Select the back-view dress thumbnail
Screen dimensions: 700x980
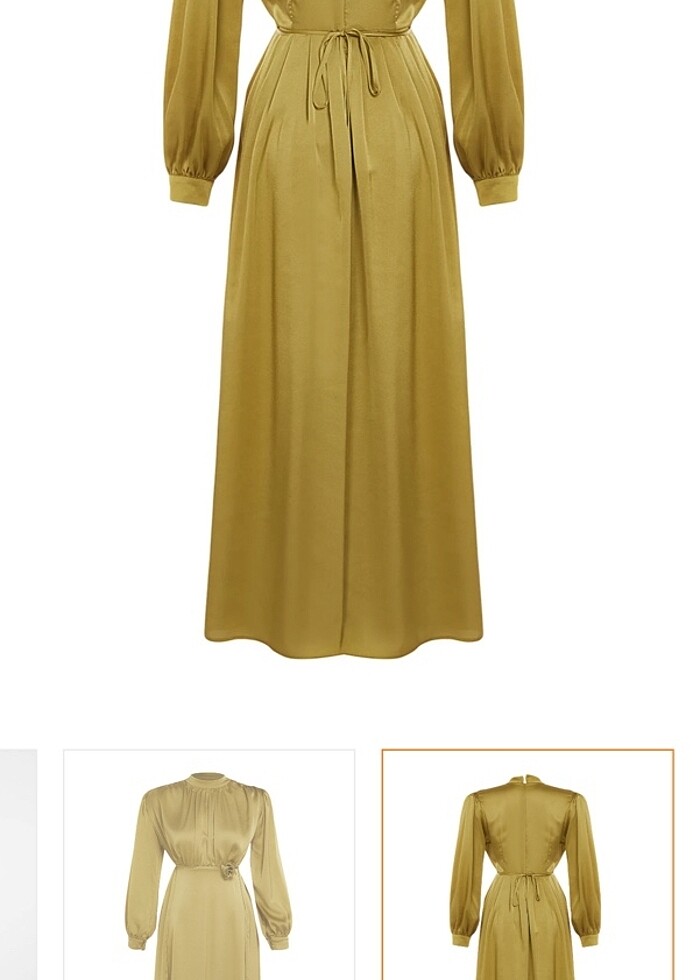(x=527, y=864)
